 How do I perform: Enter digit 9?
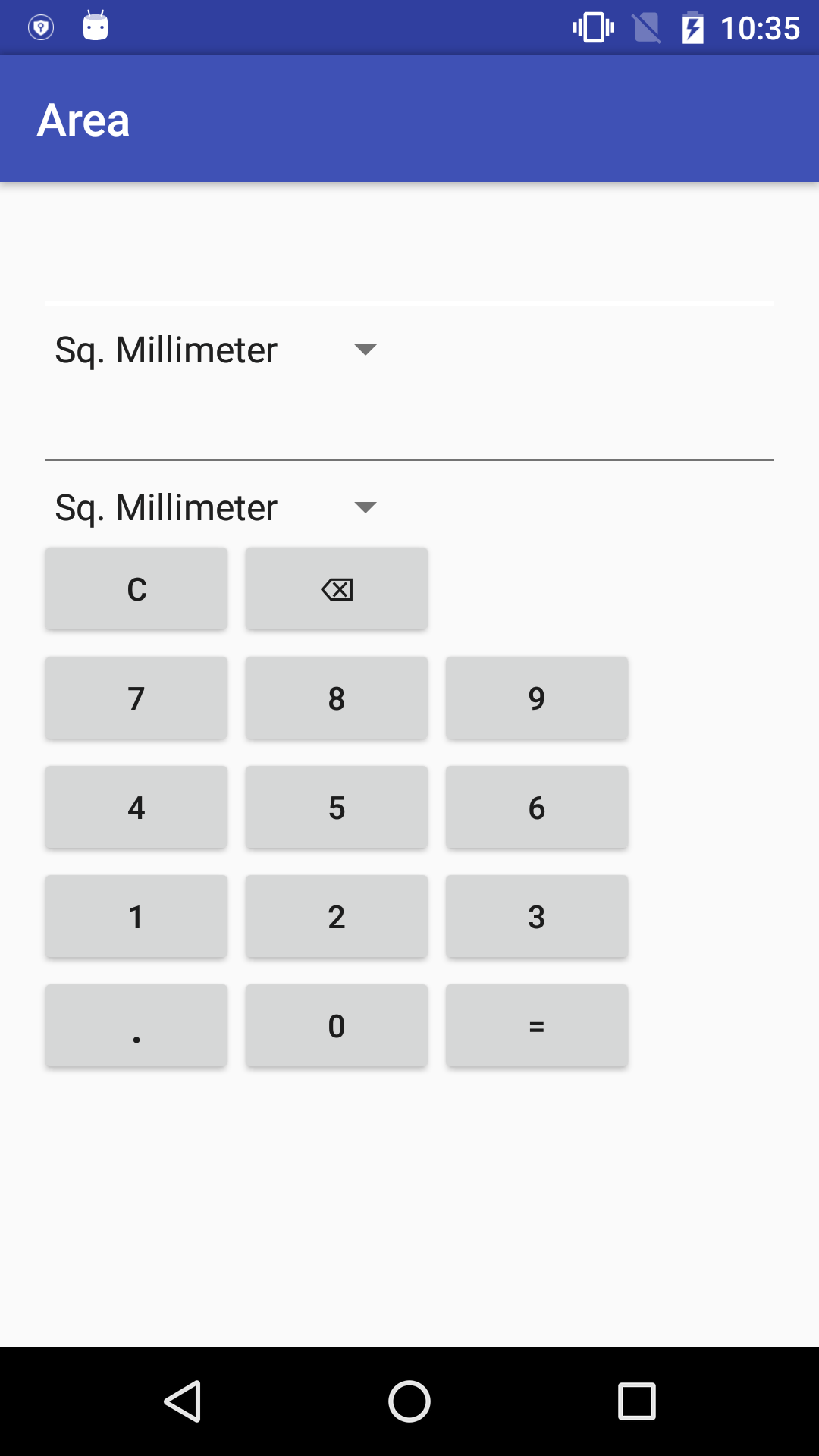point(537,698)
